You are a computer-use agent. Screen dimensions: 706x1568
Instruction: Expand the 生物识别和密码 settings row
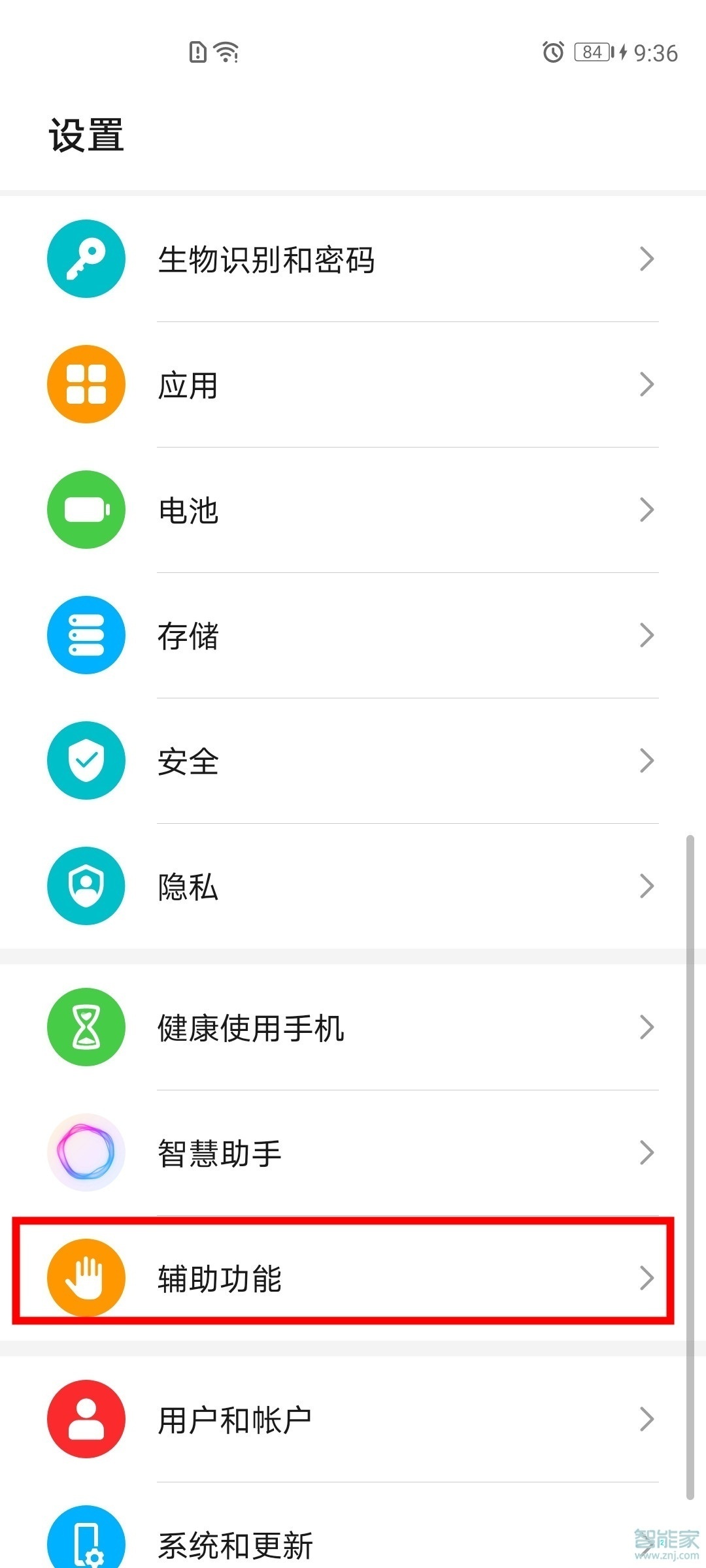pos(353,259)
